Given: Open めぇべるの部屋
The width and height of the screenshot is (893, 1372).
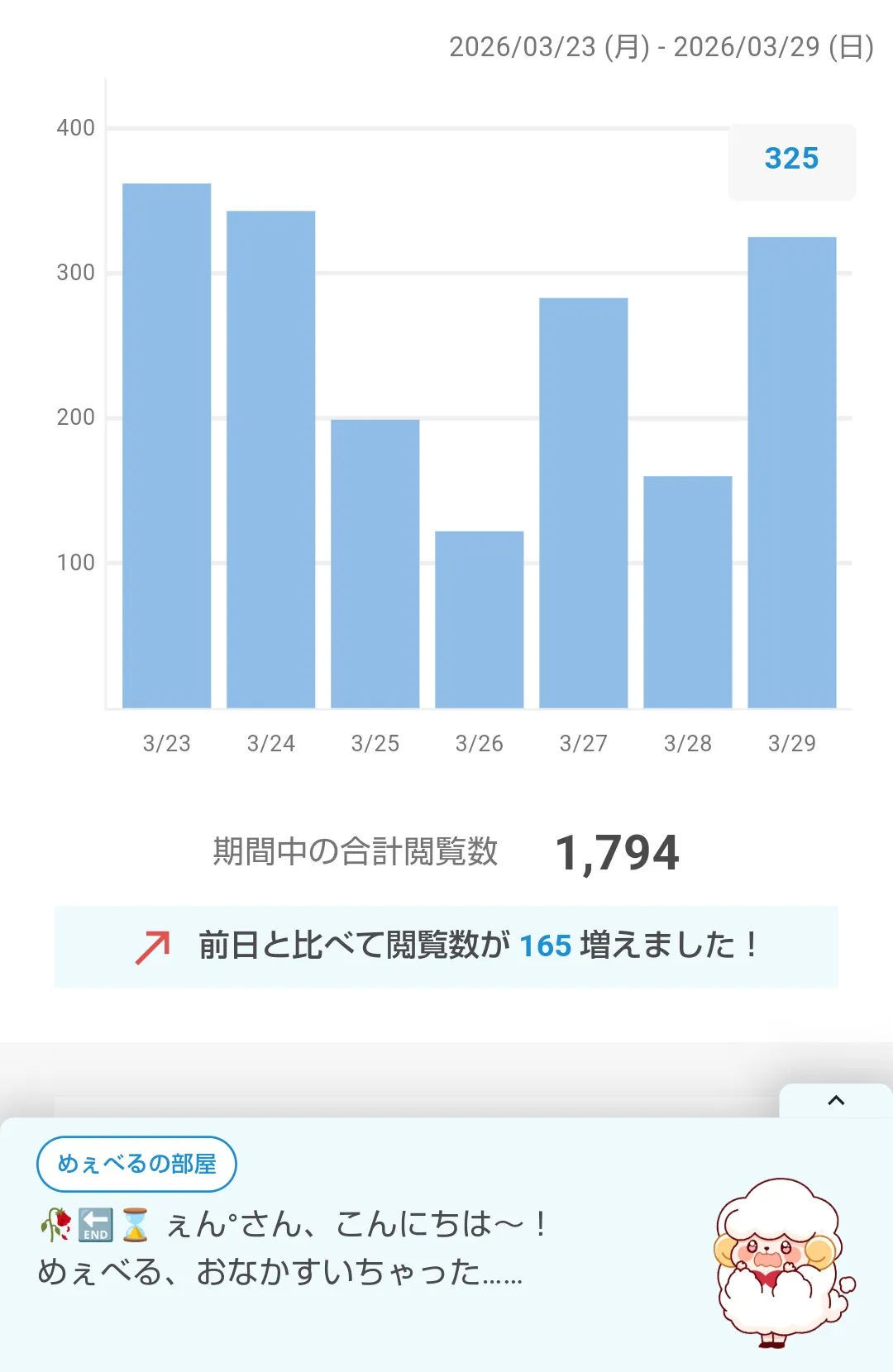Looking at the screenshot, I should (x=136, y=1164).
